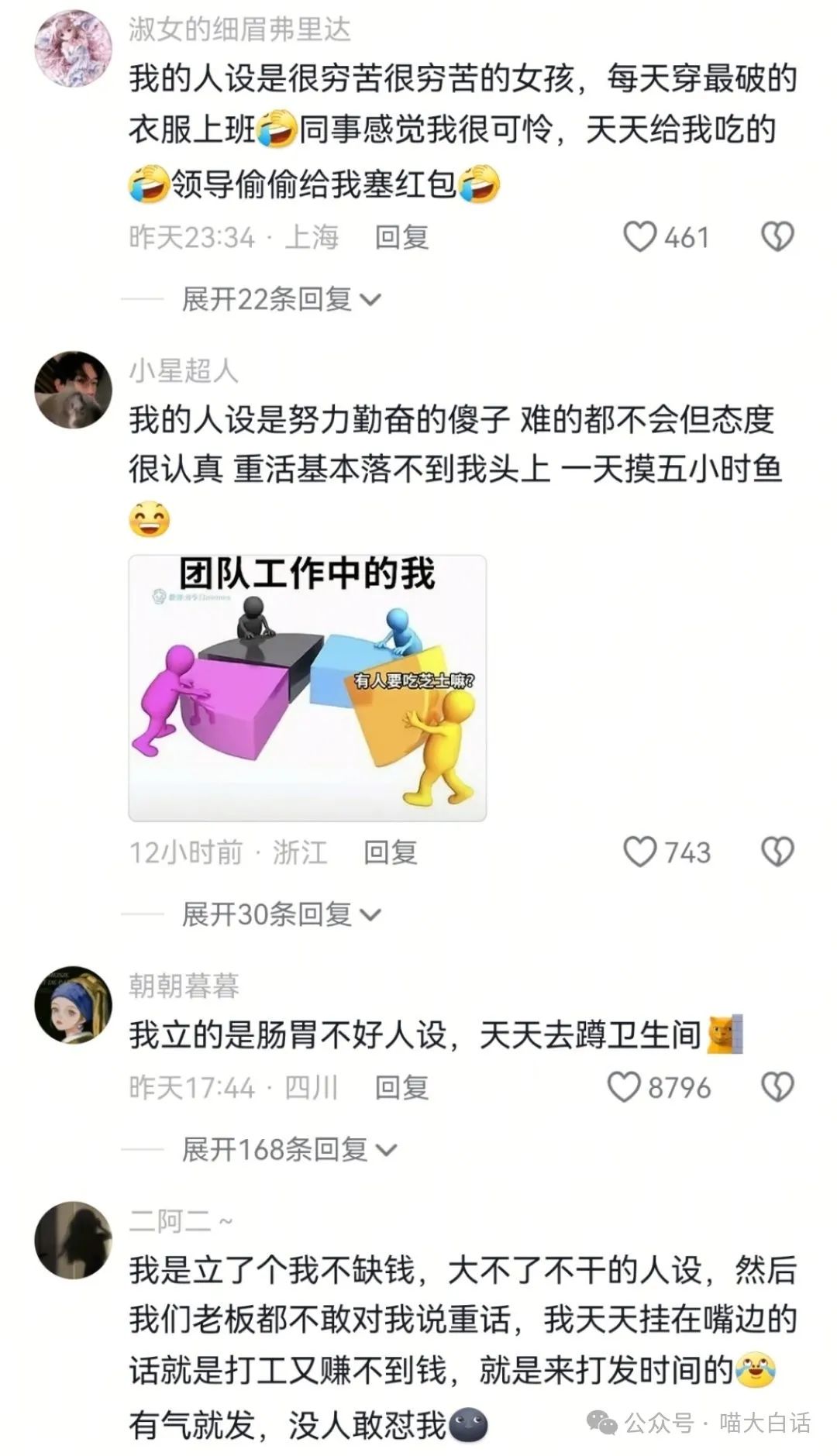Reply to 朝朝暮暮's comment
This screenshot has width=837, height=1456.
coord(401,1087)
